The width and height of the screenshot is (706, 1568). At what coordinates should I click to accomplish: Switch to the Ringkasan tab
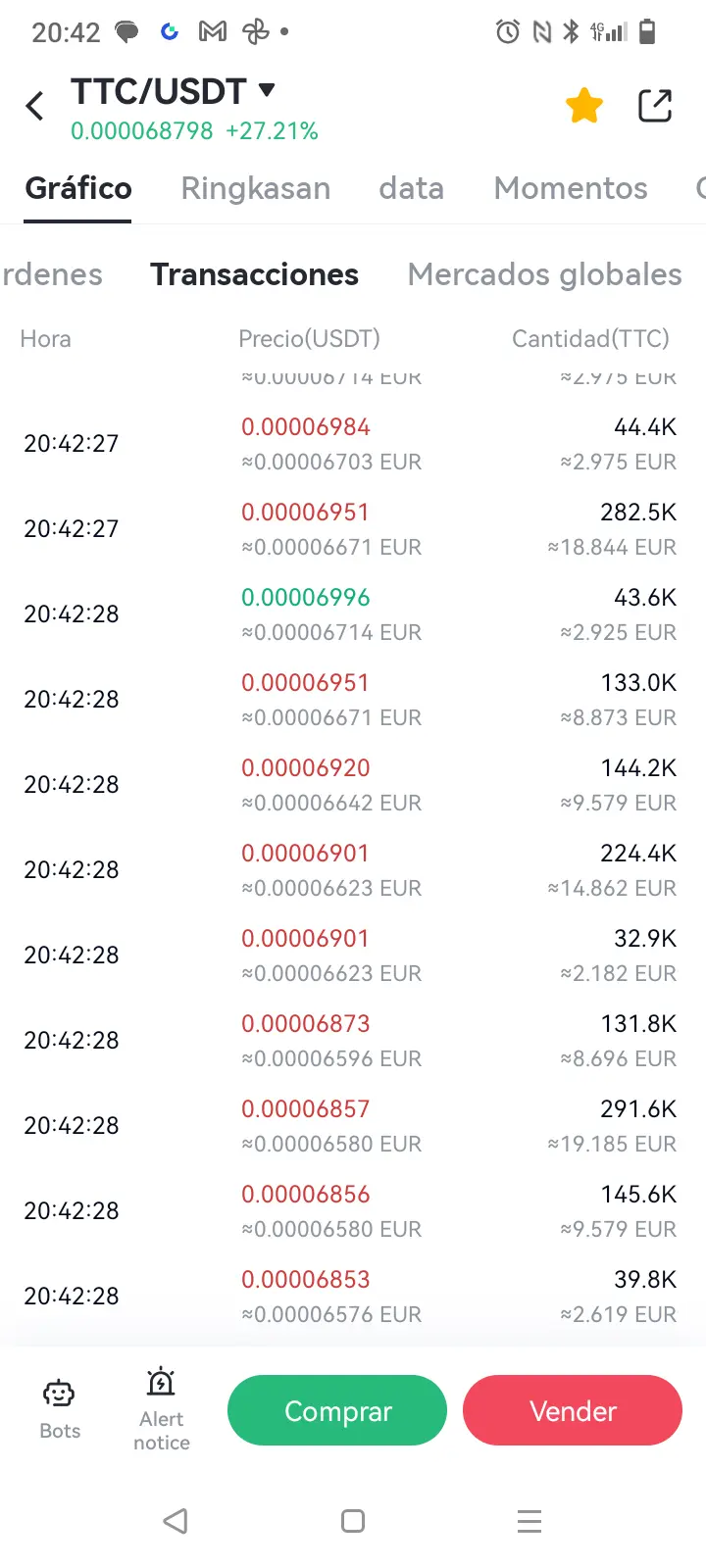point(255,188)
